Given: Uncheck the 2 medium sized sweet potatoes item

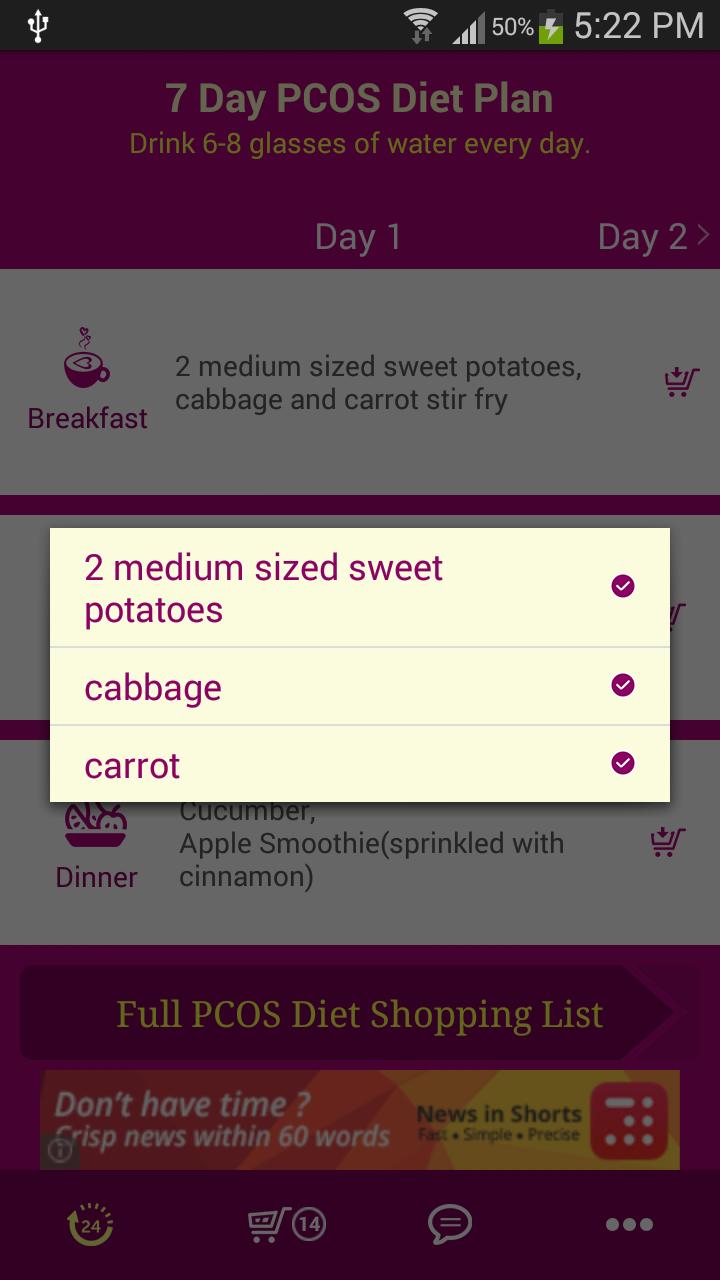Looking at the screenshot, I should [x=623, y=586].
